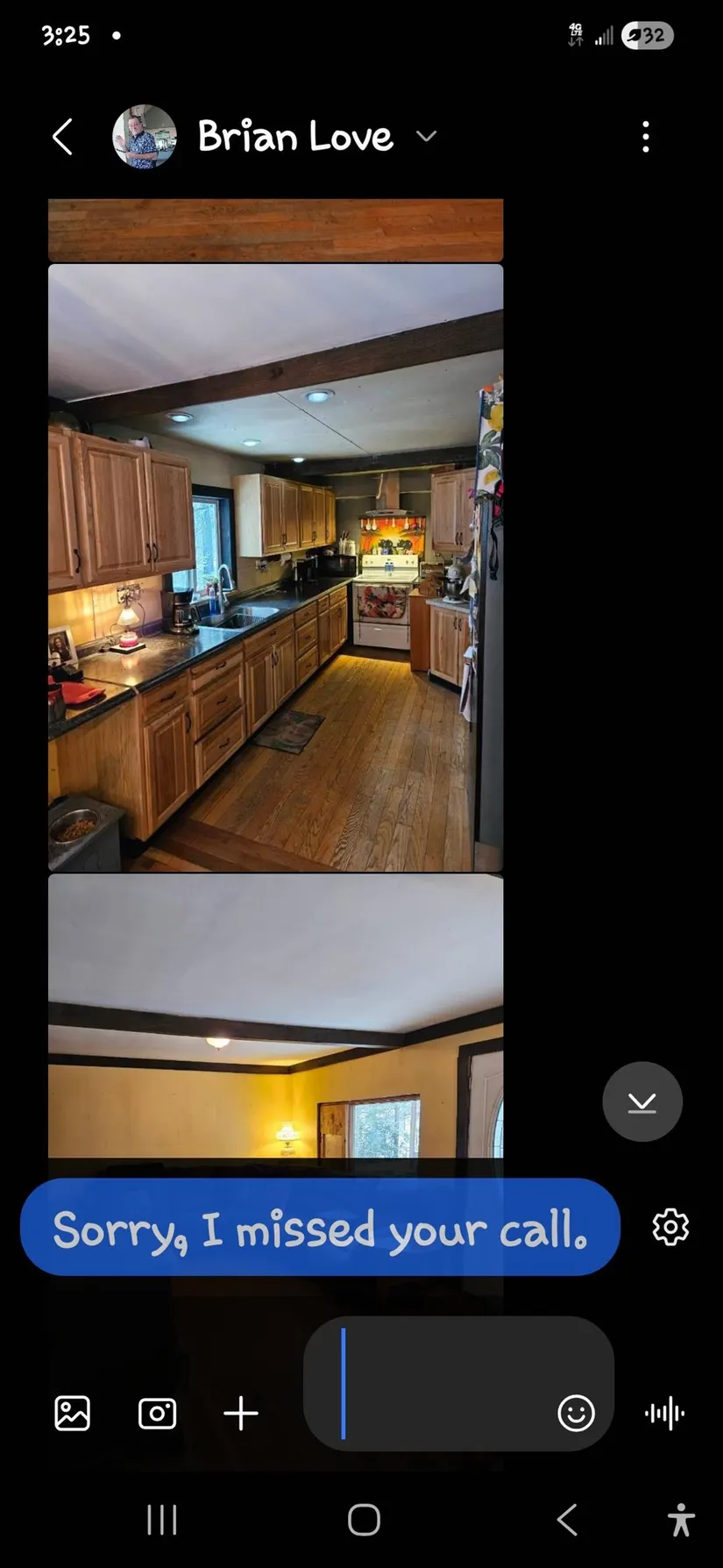Open the camera to take a photo

(158, 1413)
